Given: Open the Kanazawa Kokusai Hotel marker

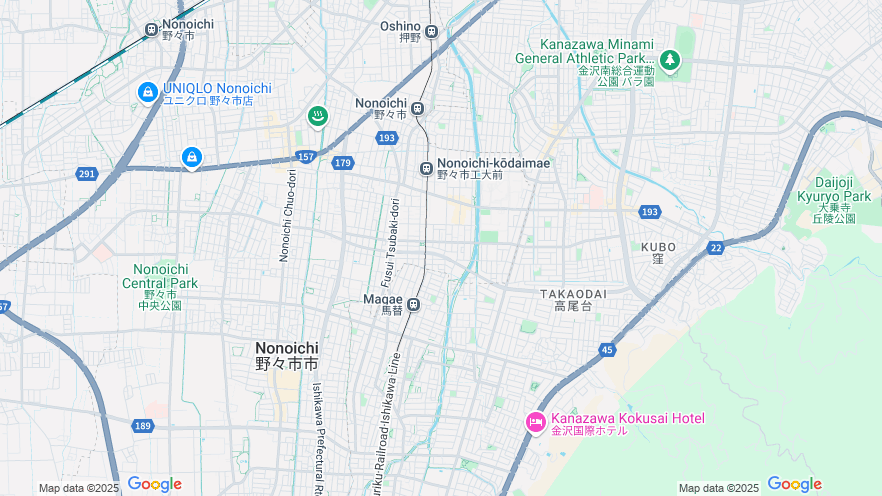Looking at the screenshot, I should [x=536, y=422].
